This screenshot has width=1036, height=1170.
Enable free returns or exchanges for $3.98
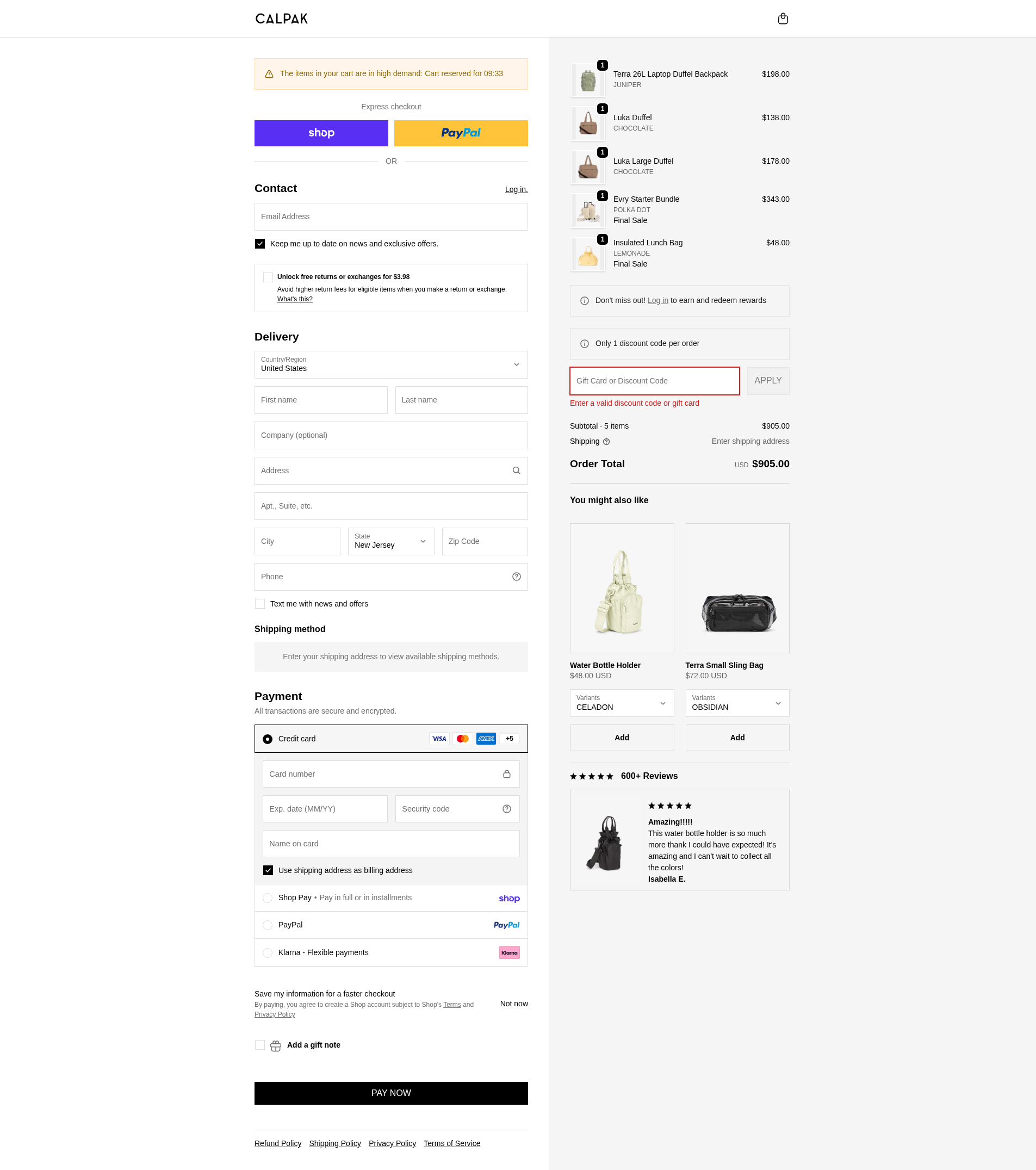(268, 277)
